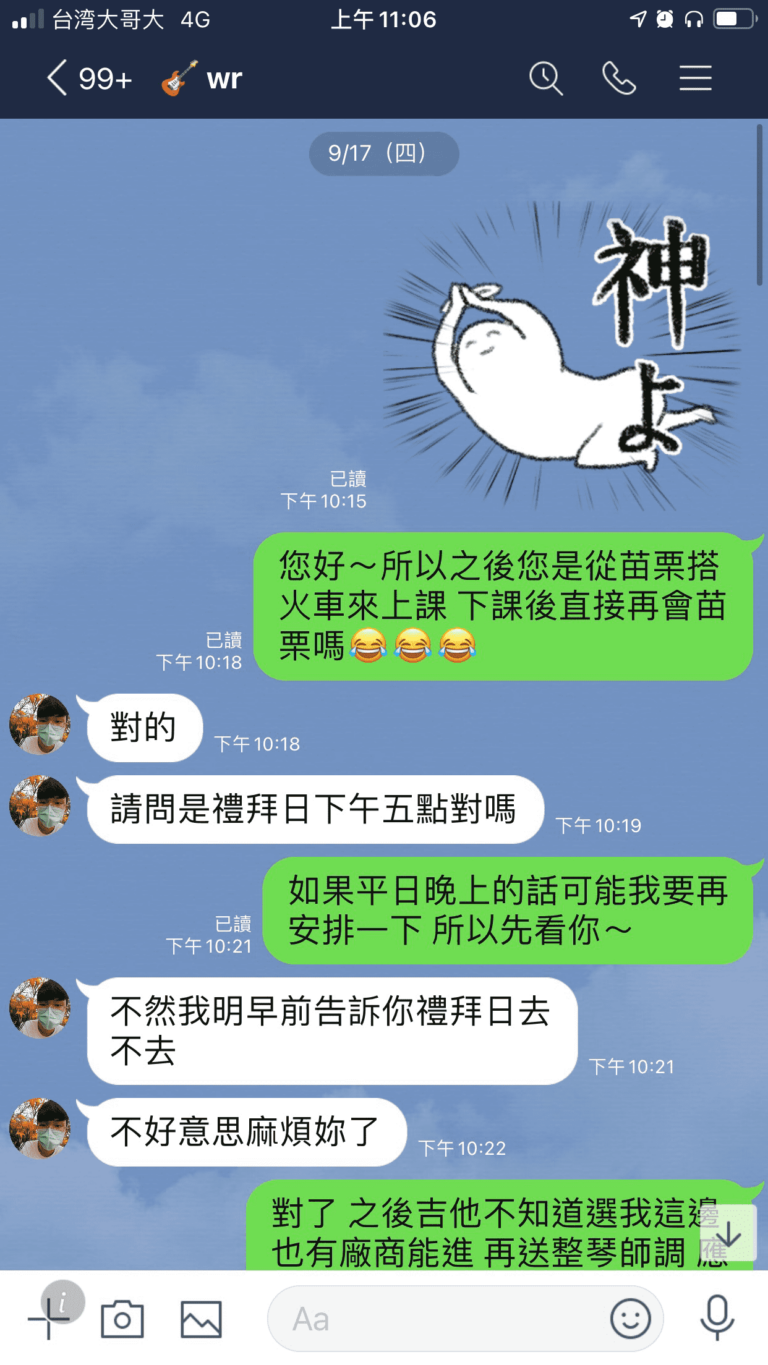Open the camera to take a photo
This screenshot has height=1365, width=768.
point(122,1320)
